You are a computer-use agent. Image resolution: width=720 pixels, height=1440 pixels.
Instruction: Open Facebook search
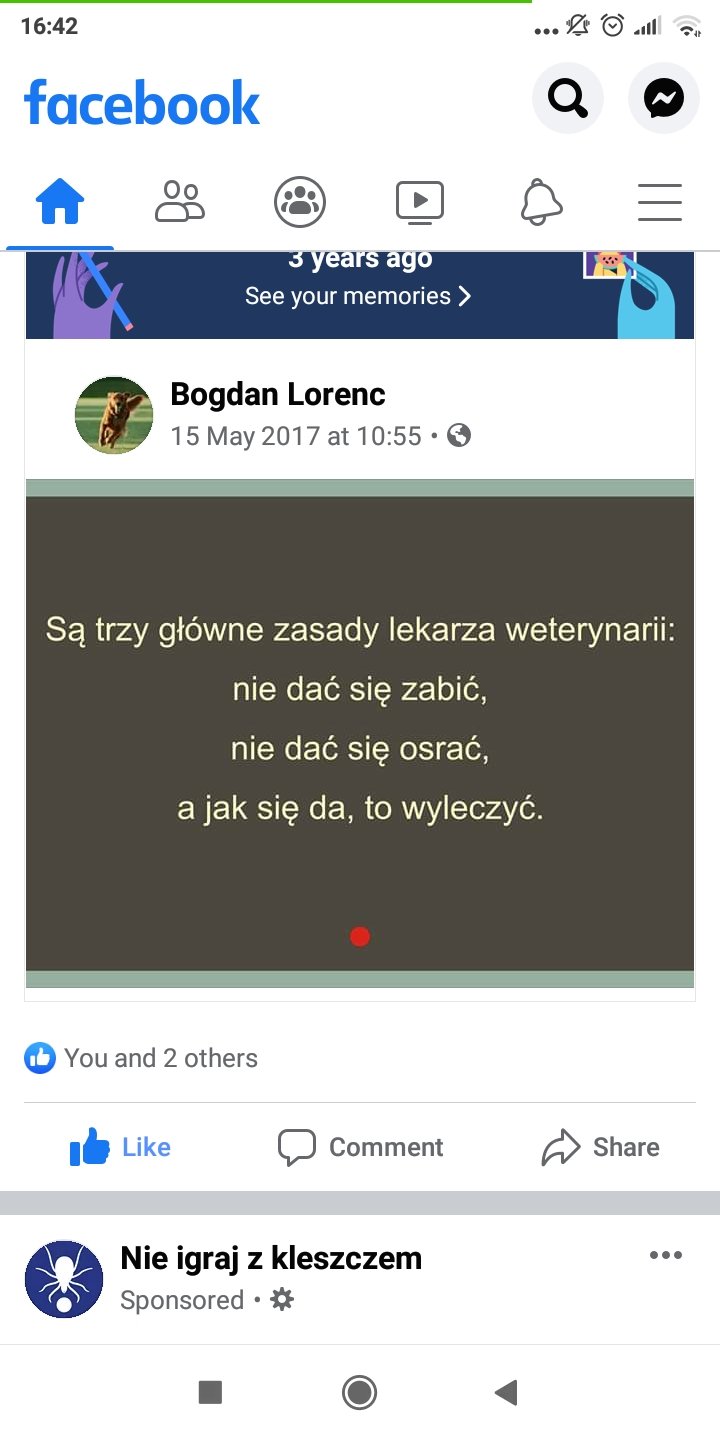tap(567, 98)
